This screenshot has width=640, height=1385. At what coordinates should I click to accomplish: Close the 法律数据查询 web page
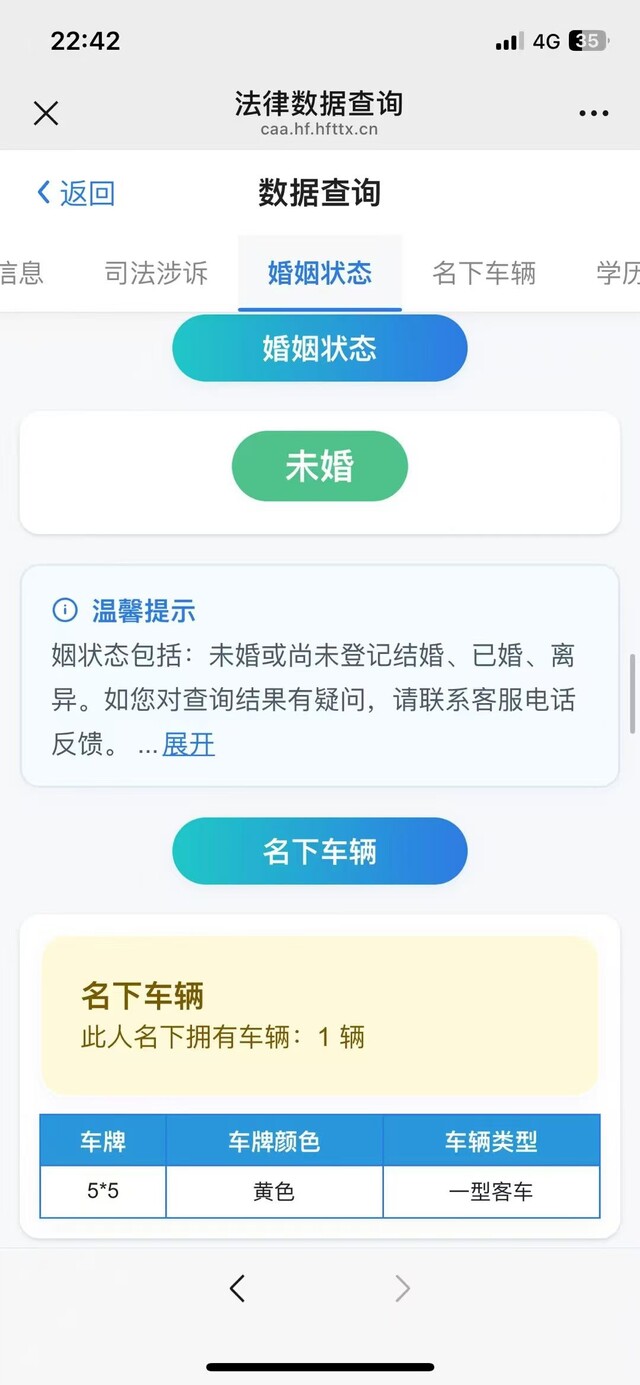46,113
